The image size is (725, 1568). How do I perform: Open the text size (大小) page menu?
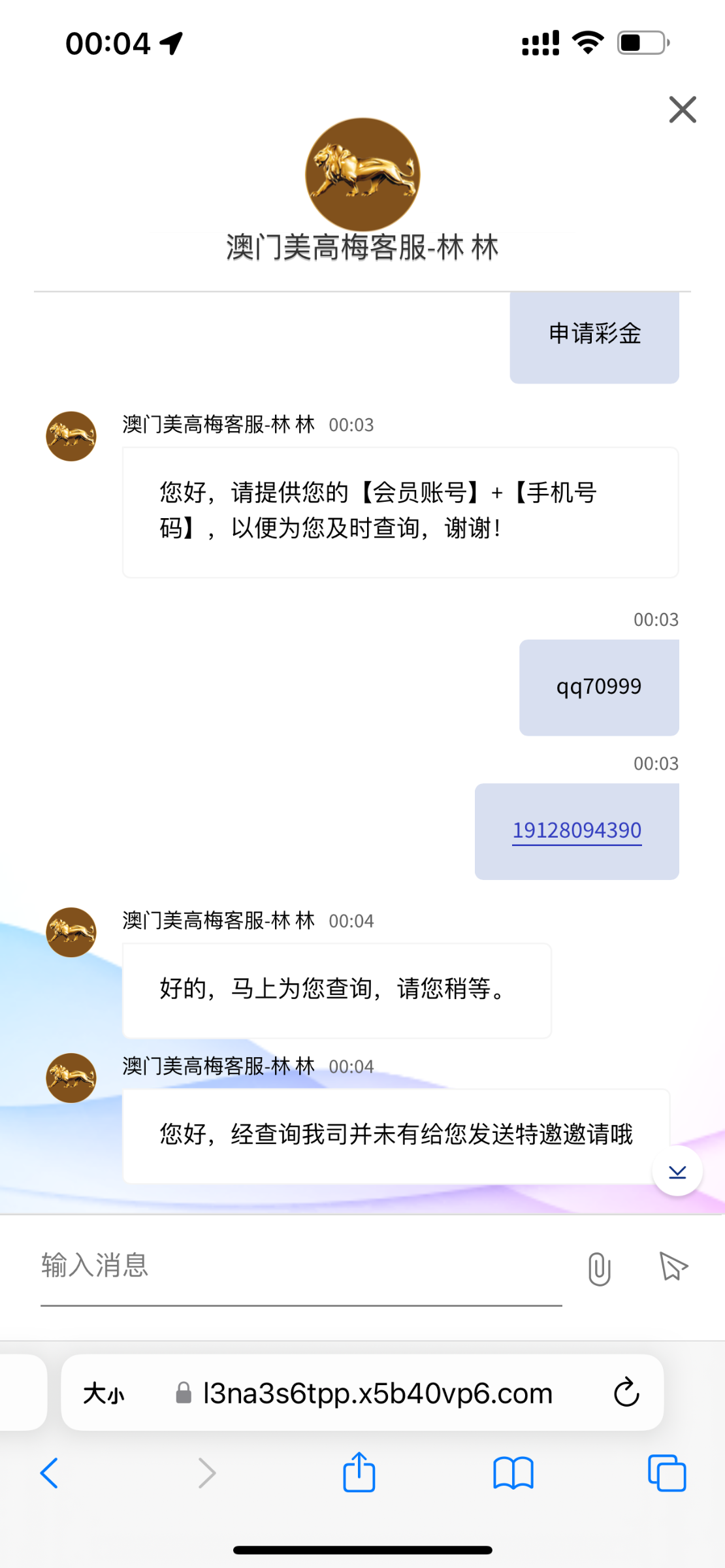[103, 1394]
